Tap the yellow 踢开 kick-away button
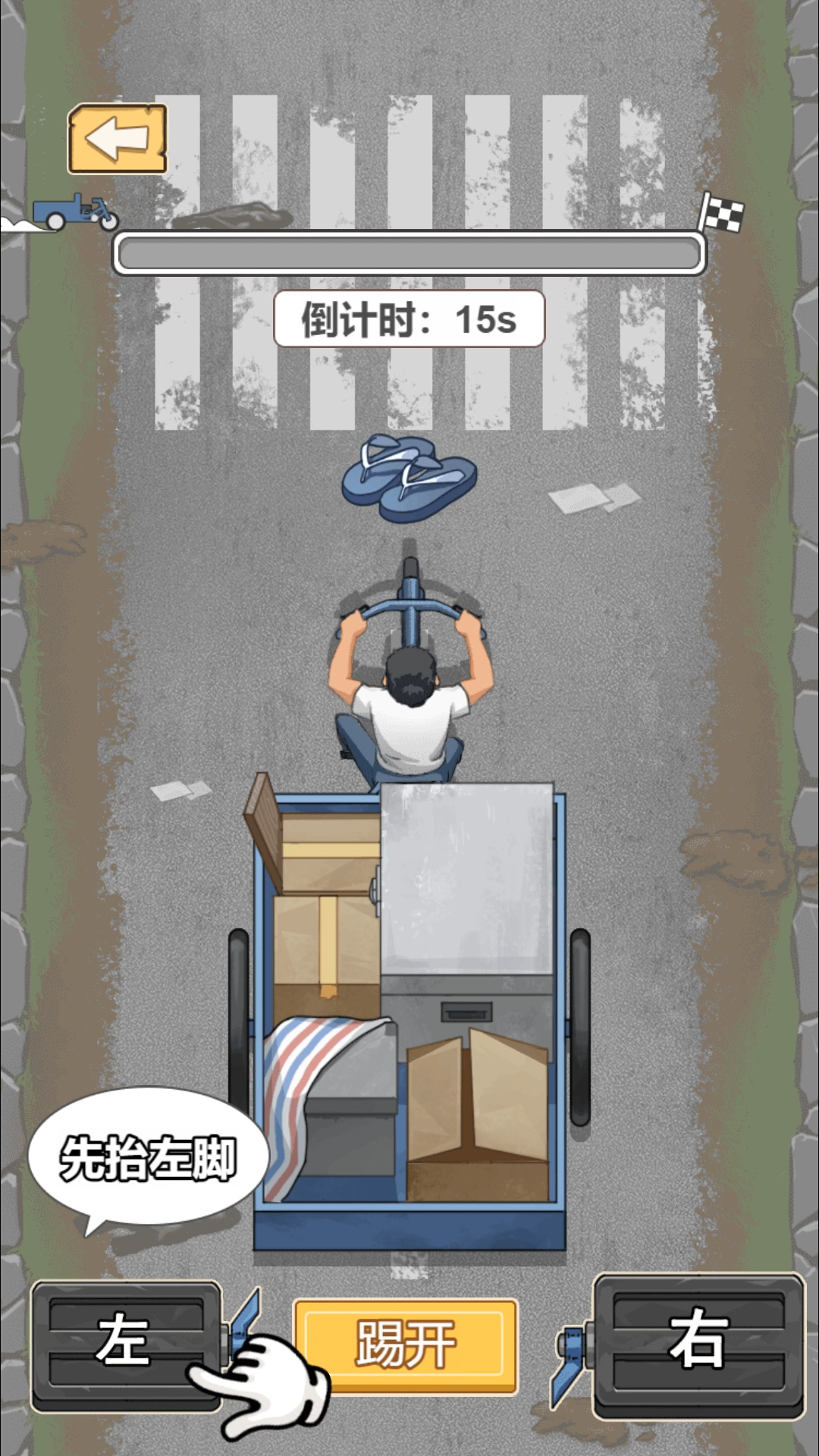This screenshot has height=1456, width=819. (406, 1344)
